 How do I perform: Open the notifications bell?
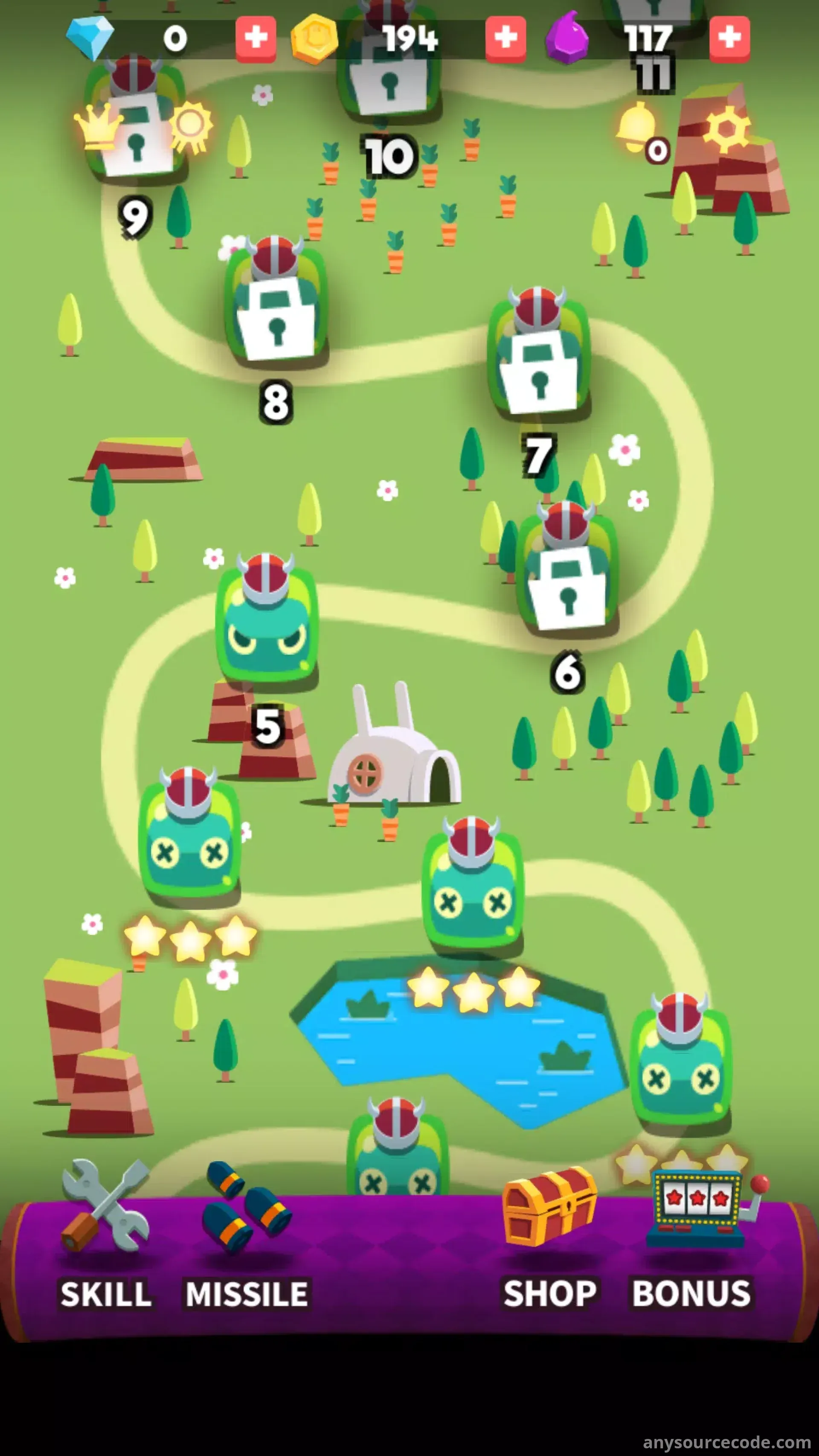tap(636, 128)
